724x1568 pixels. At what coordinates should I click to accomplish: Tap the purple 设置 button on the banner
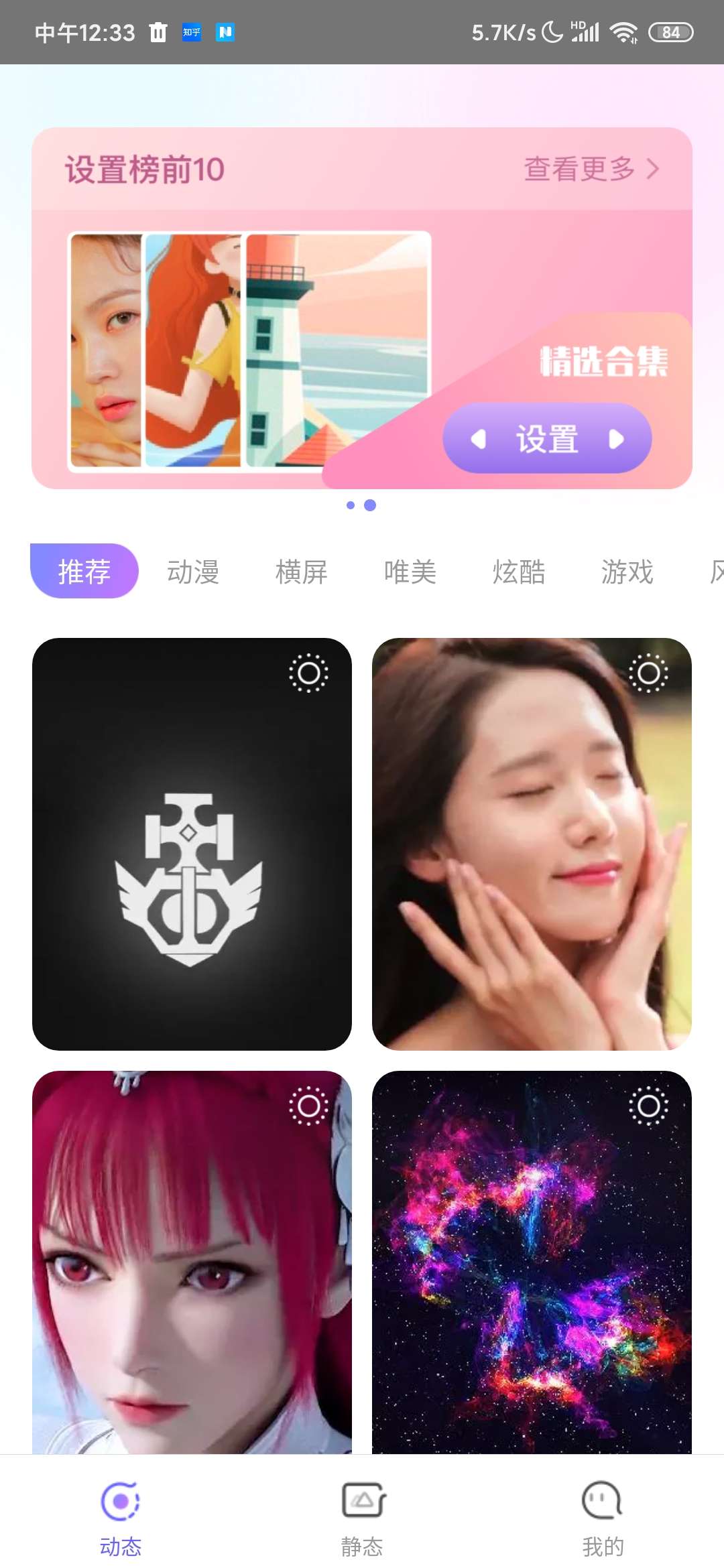point(547,439)
